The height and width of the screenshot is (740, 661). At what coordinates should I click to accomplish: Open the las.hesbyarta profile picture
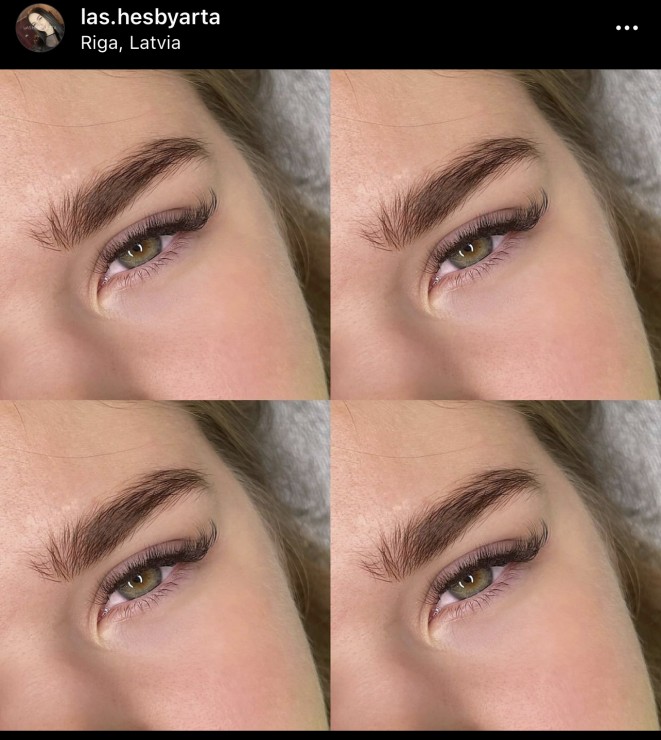40,28
